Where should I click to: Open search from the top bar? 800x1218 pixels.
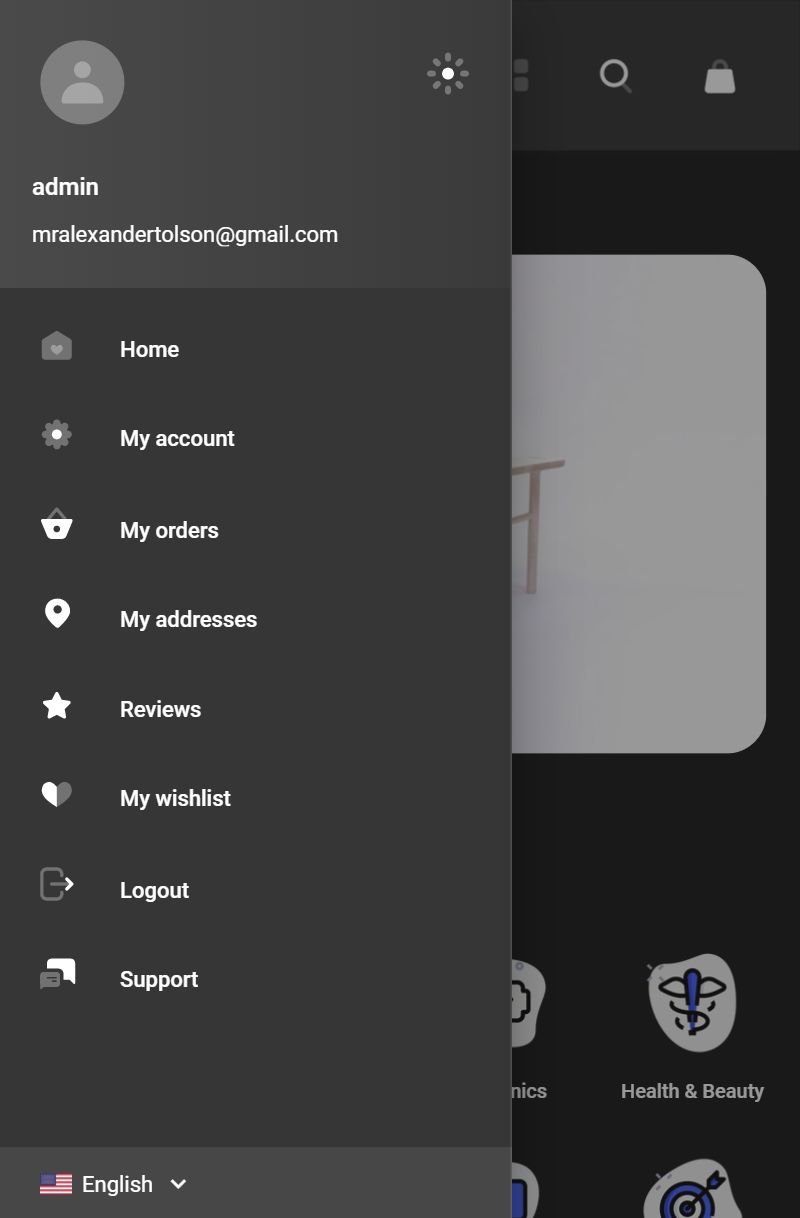[x=615, y=76]
